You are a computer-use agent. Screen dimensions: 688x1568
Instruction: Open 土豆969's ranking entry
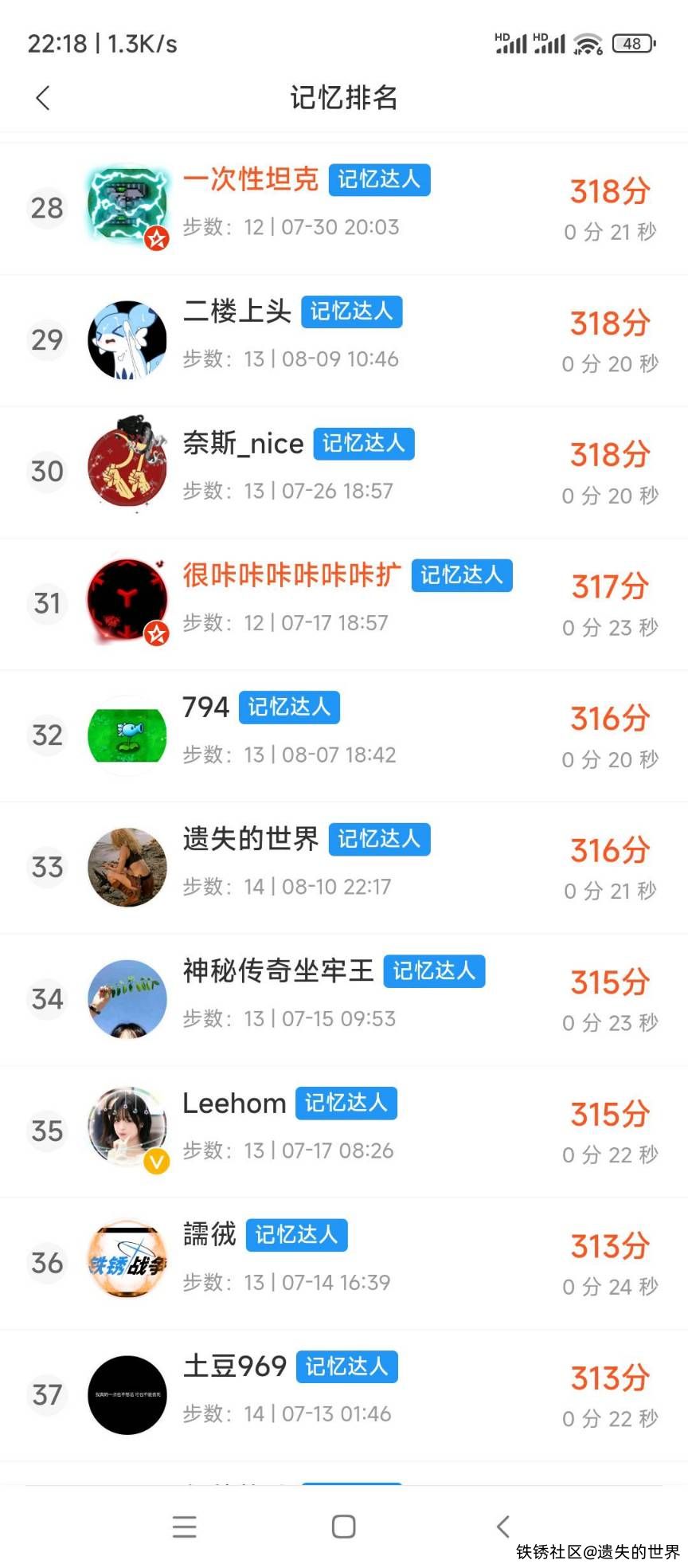point(344,1394)
